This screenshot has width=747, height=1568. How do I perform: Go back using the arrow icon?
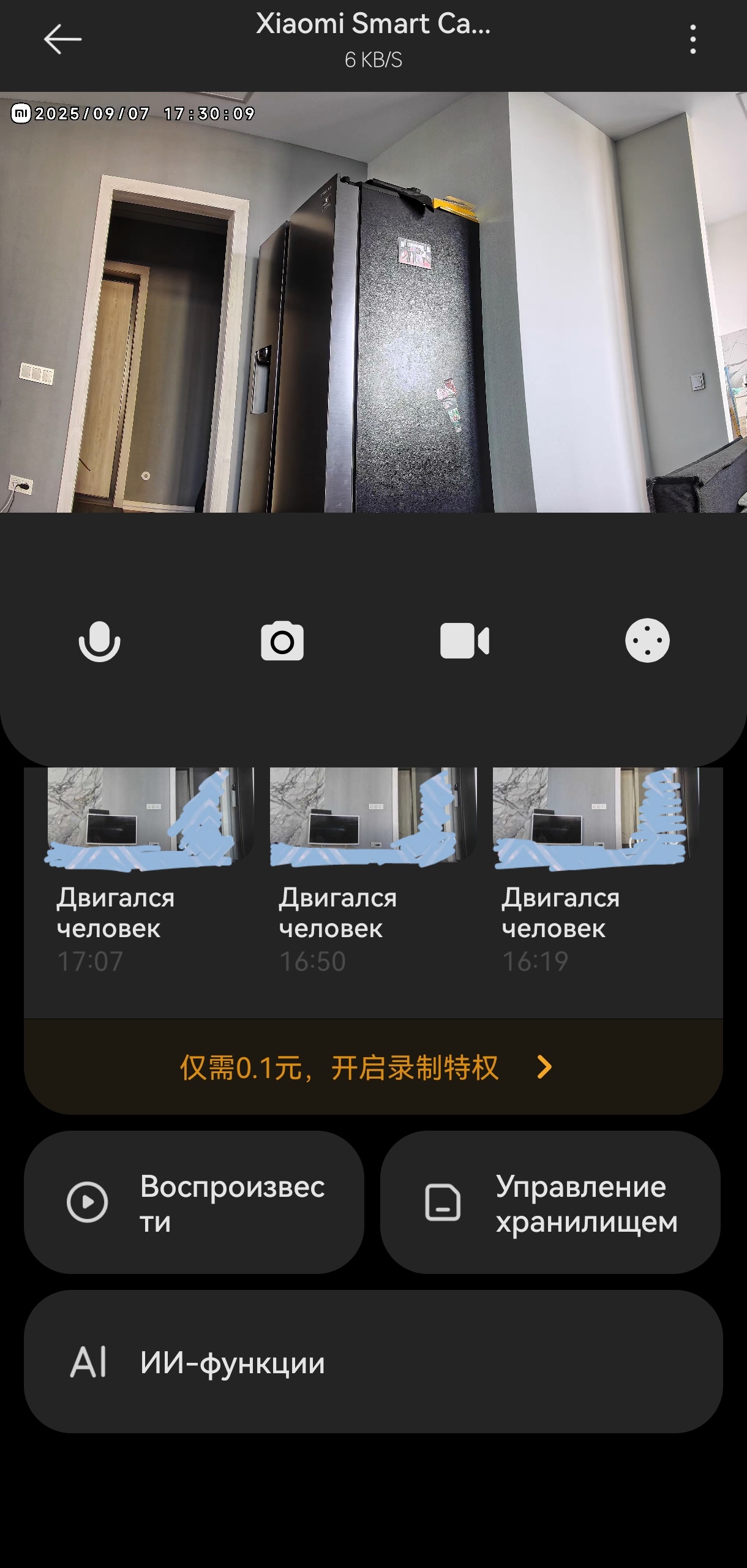pyautogui.click(x=62, y=39)
